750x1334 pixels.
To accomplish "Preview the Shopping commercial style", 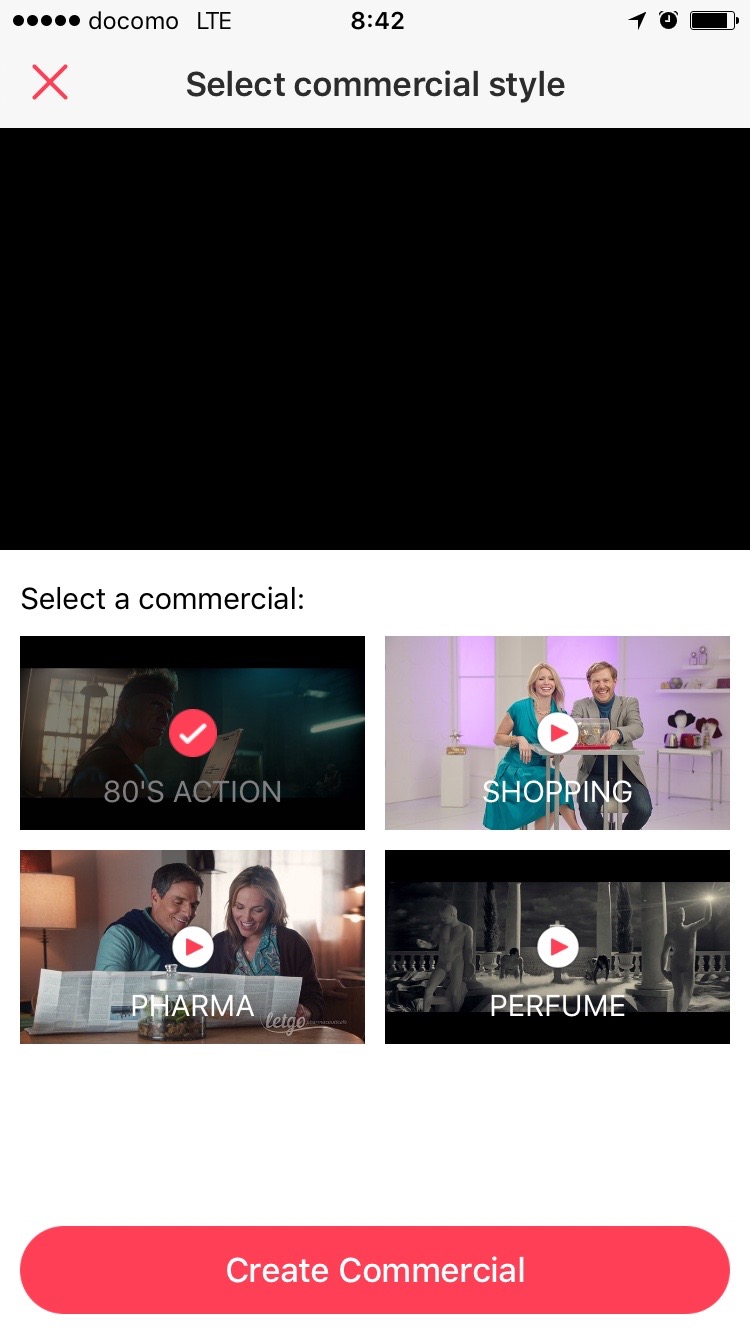I will coord(557,733).
